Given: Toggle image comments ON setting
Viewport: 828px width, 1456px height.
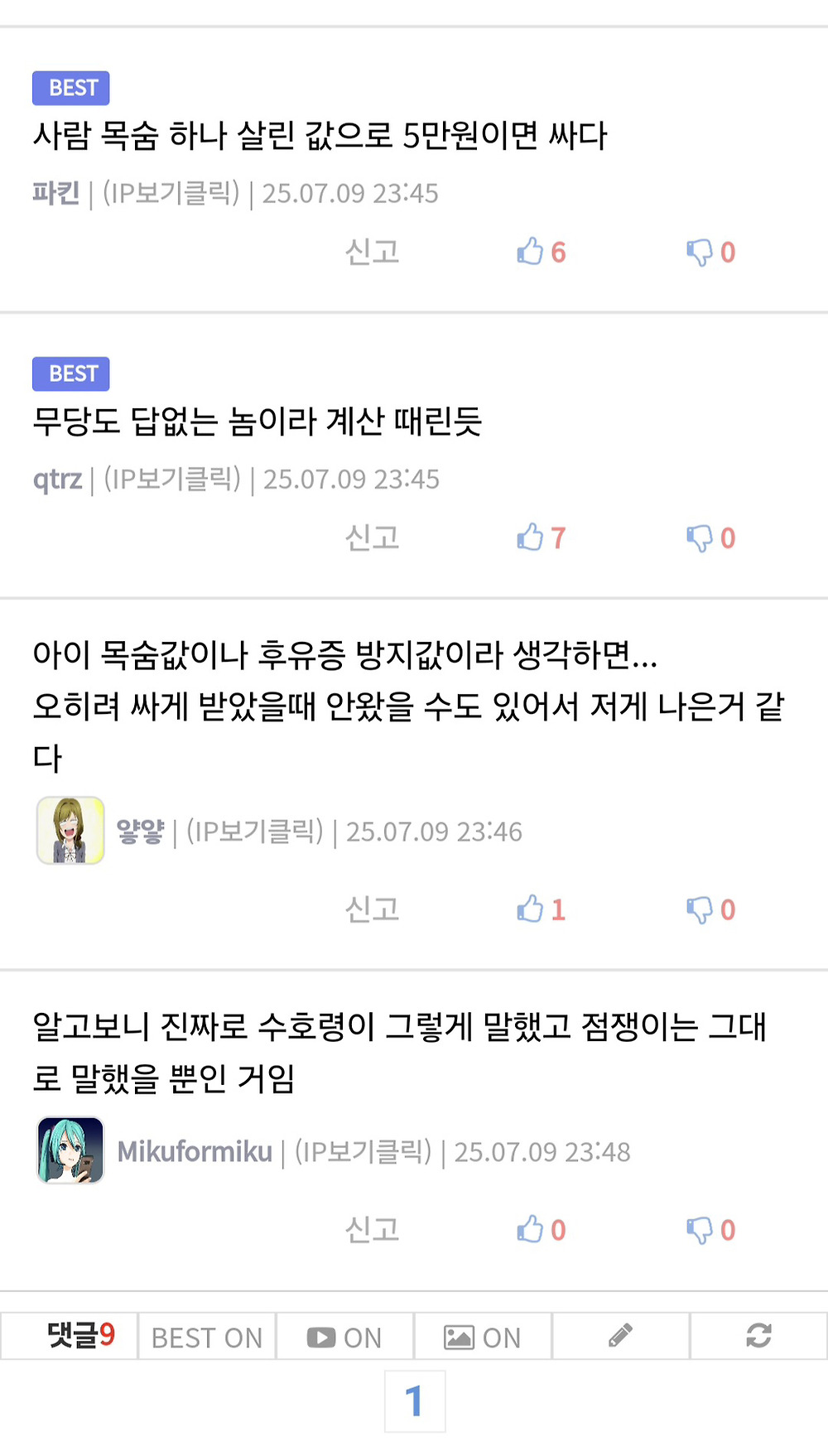Looking at the screenshot, I should tap(482, 1335).
